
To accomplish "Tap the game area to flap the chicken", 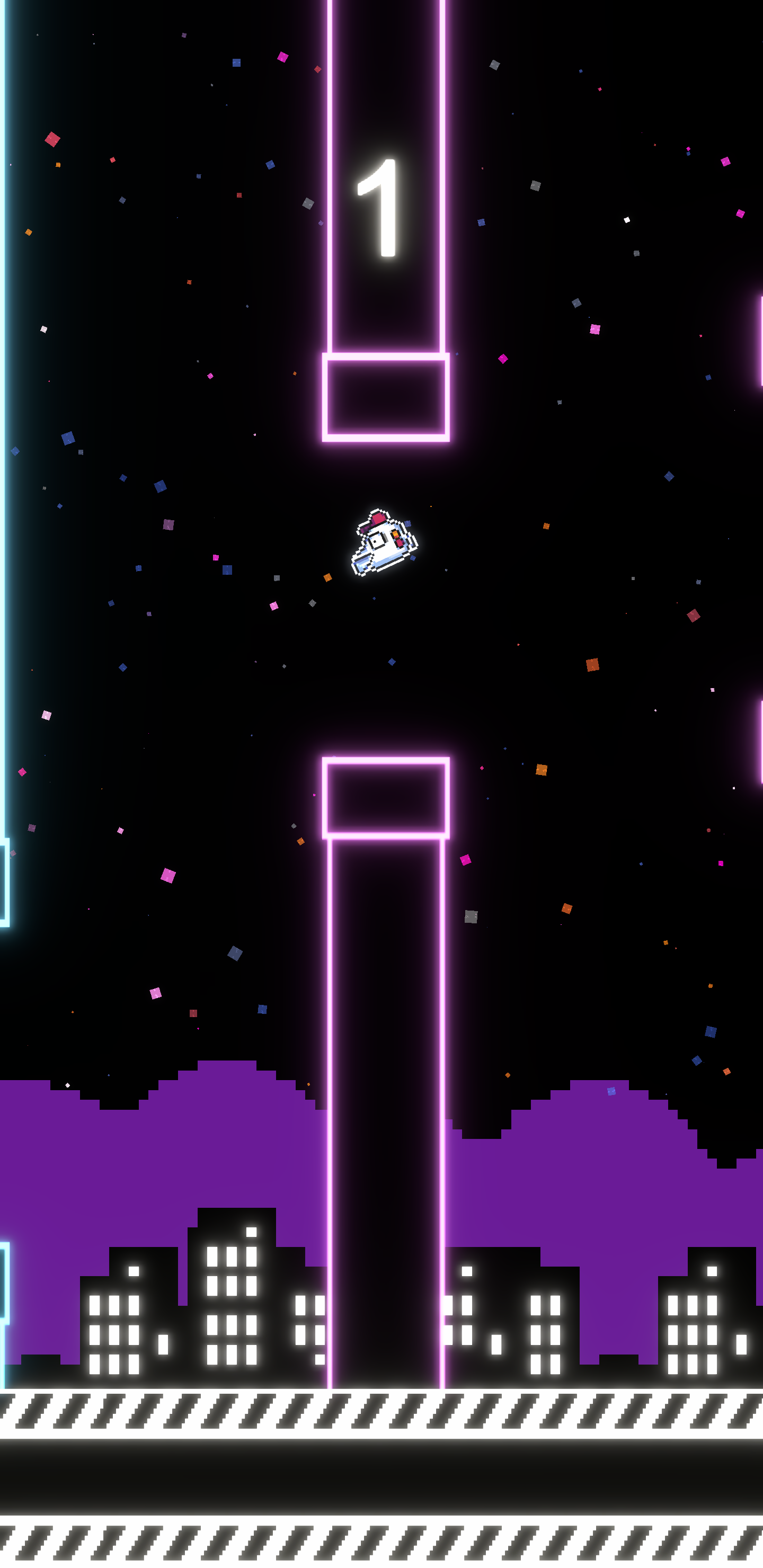I will coord(381,609).
